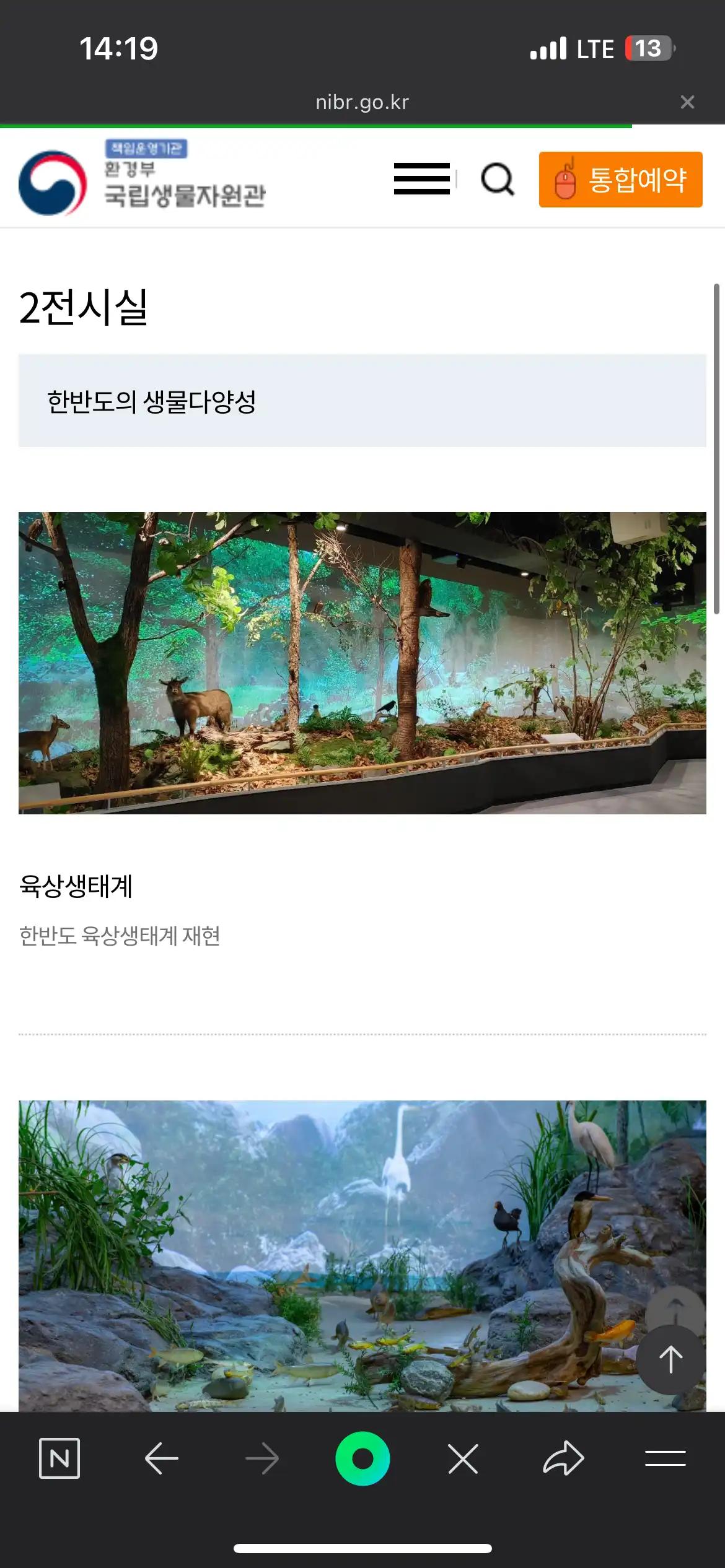725x1568 pixels.
Task: Tap the nibr.go.kr address bar
Action: 362,102
